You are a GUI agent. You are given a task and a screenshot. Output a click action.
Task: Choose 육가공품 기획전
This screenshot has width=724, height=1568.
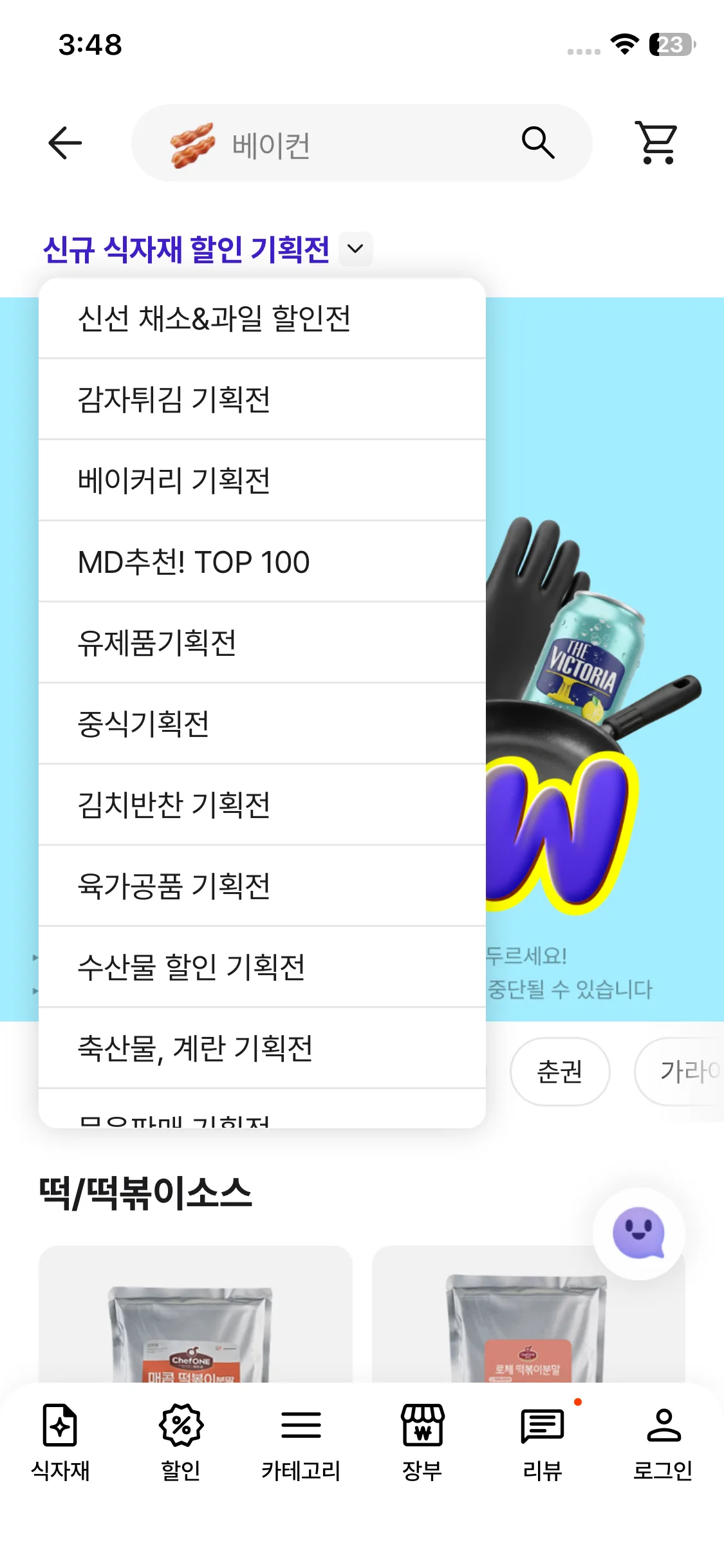pyautogui.click(x=262, y=886)
